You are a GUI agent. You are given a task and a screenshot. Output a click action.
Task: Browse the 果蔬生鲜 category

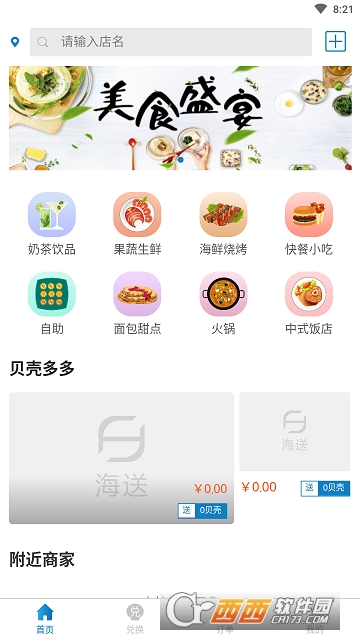[x=137, y=224]
